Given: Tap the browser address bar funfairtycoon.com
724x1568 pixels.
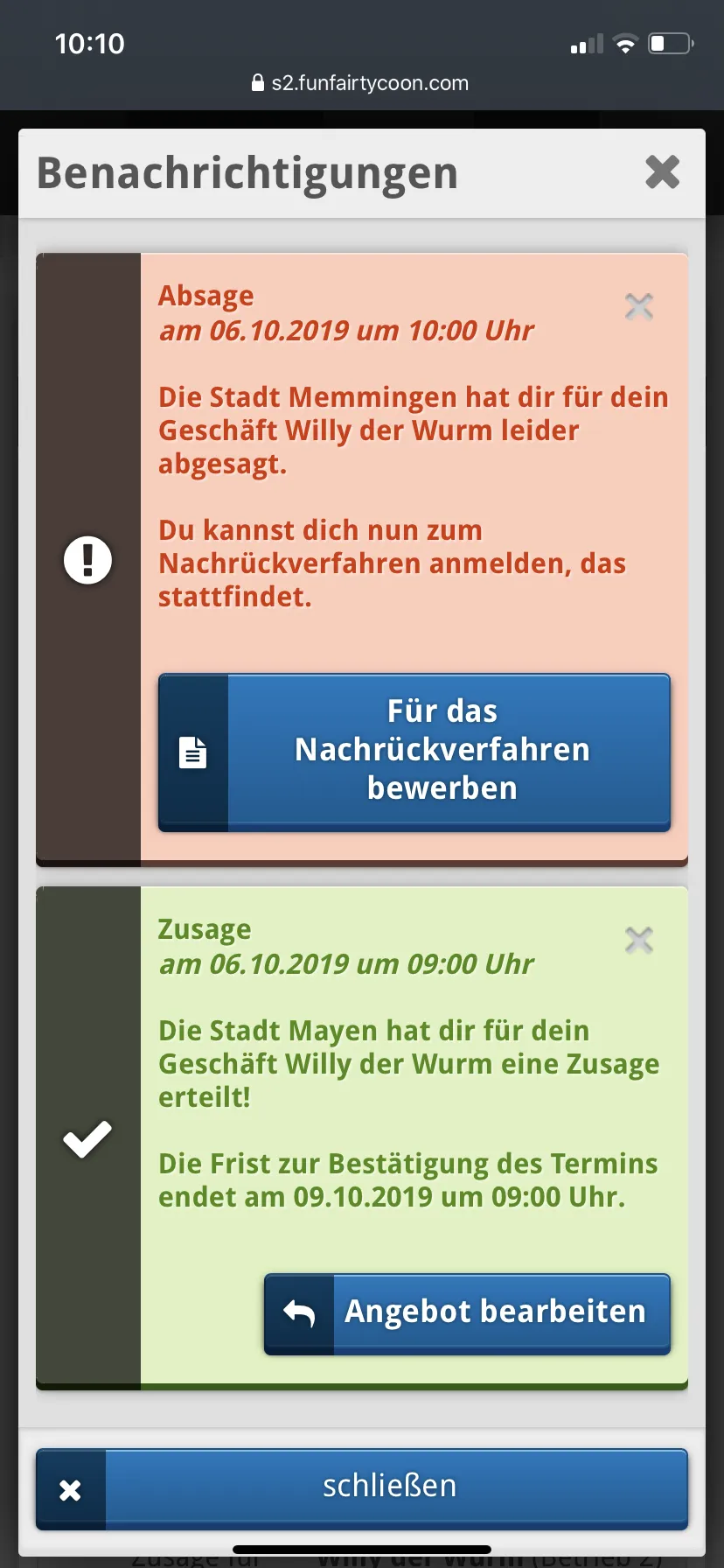Looking at the screenshot, I should click(361, 83).
